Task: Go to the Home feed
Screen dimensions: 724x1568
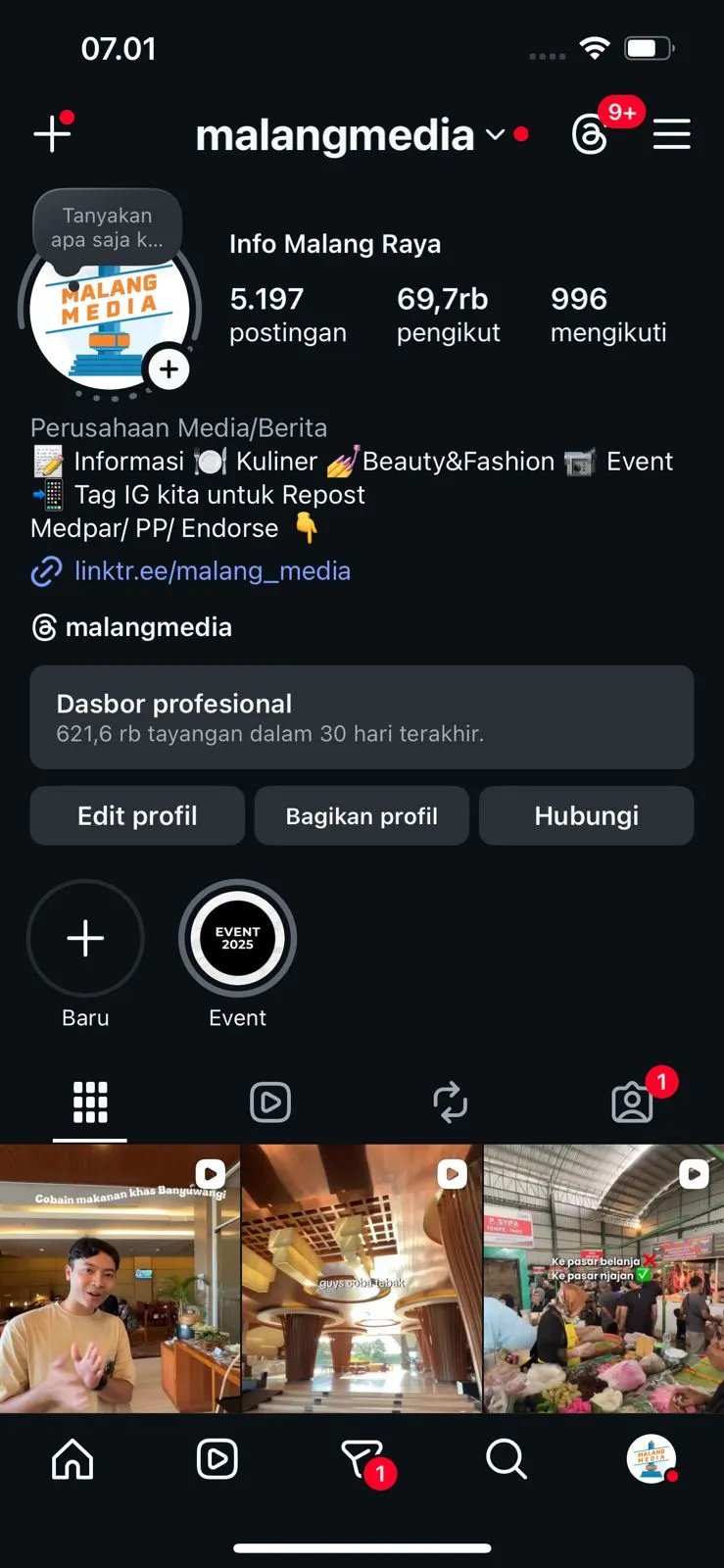Action: tap(72, 1459)
